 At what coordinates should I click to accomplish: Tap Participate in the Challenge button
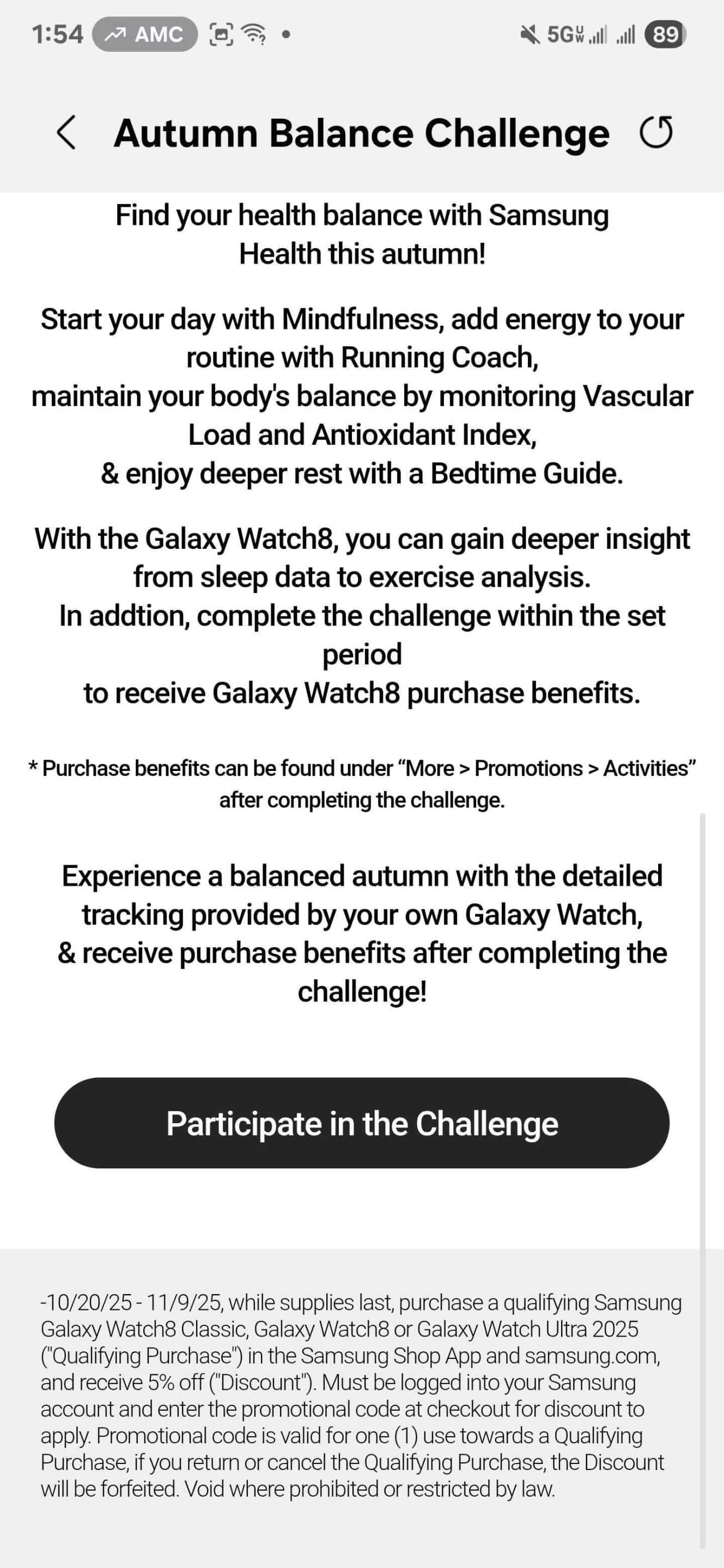point(362,1123)
